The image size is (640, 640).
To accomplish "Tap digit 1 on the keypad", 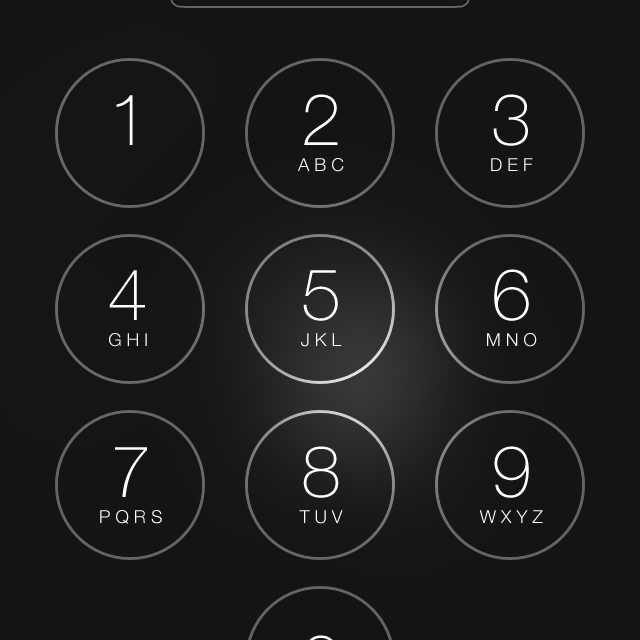I will click(x=130, y=133).
